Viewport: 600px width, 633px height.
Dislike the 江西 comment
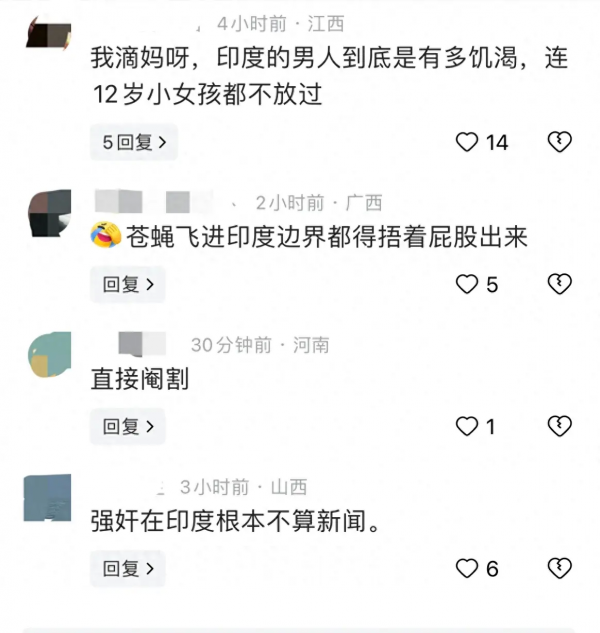point(560,142)
